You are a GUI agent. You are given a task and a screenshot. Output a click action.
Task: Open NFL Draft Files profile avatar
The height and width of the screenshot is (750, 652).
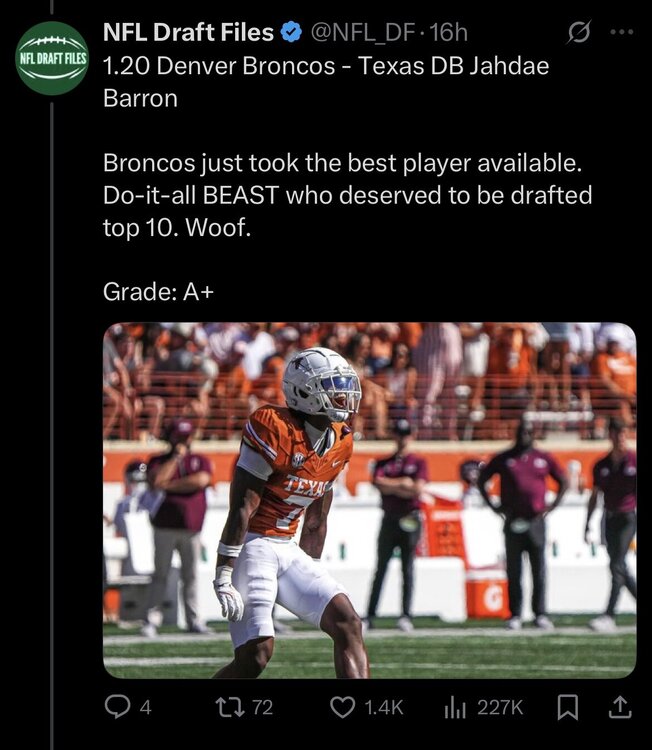click(52, 58)
